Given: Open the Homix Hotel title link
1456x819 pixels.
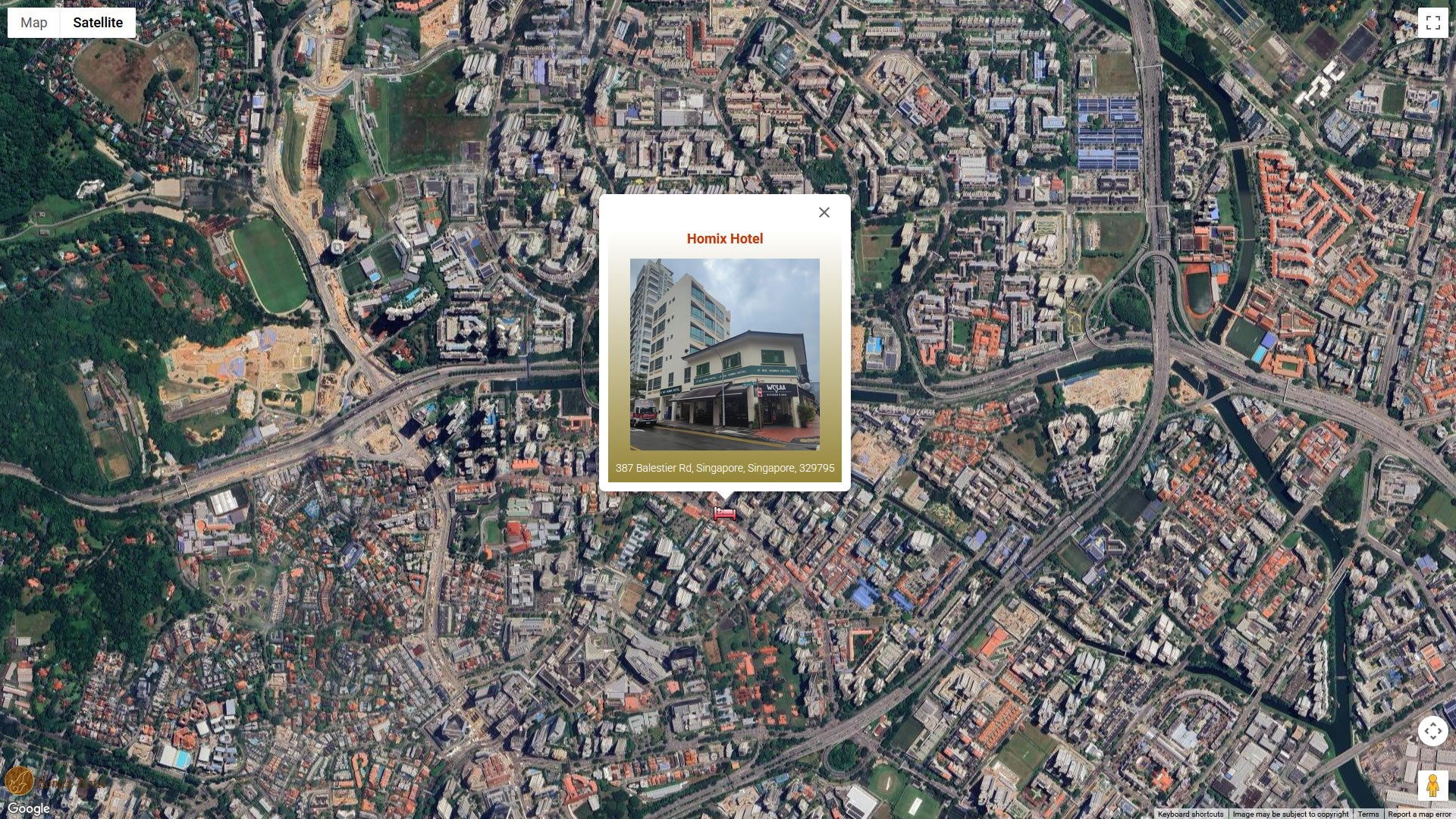Looking at the screenshot, I should pyautogui.click(x=724, y=239).
